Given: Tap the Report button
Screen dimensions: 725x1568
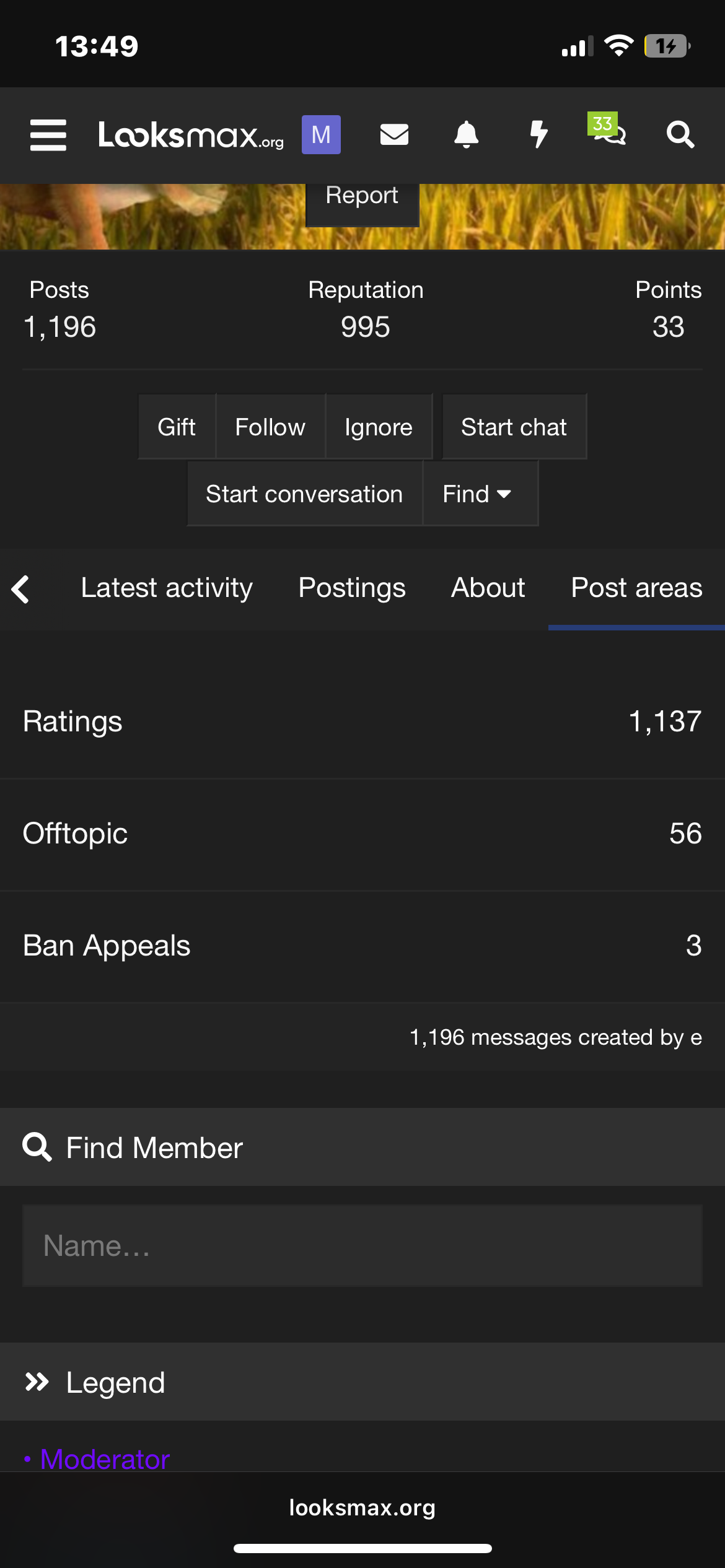Looking at the screenshot, I should pyautogui.click(x=362, y=198).
